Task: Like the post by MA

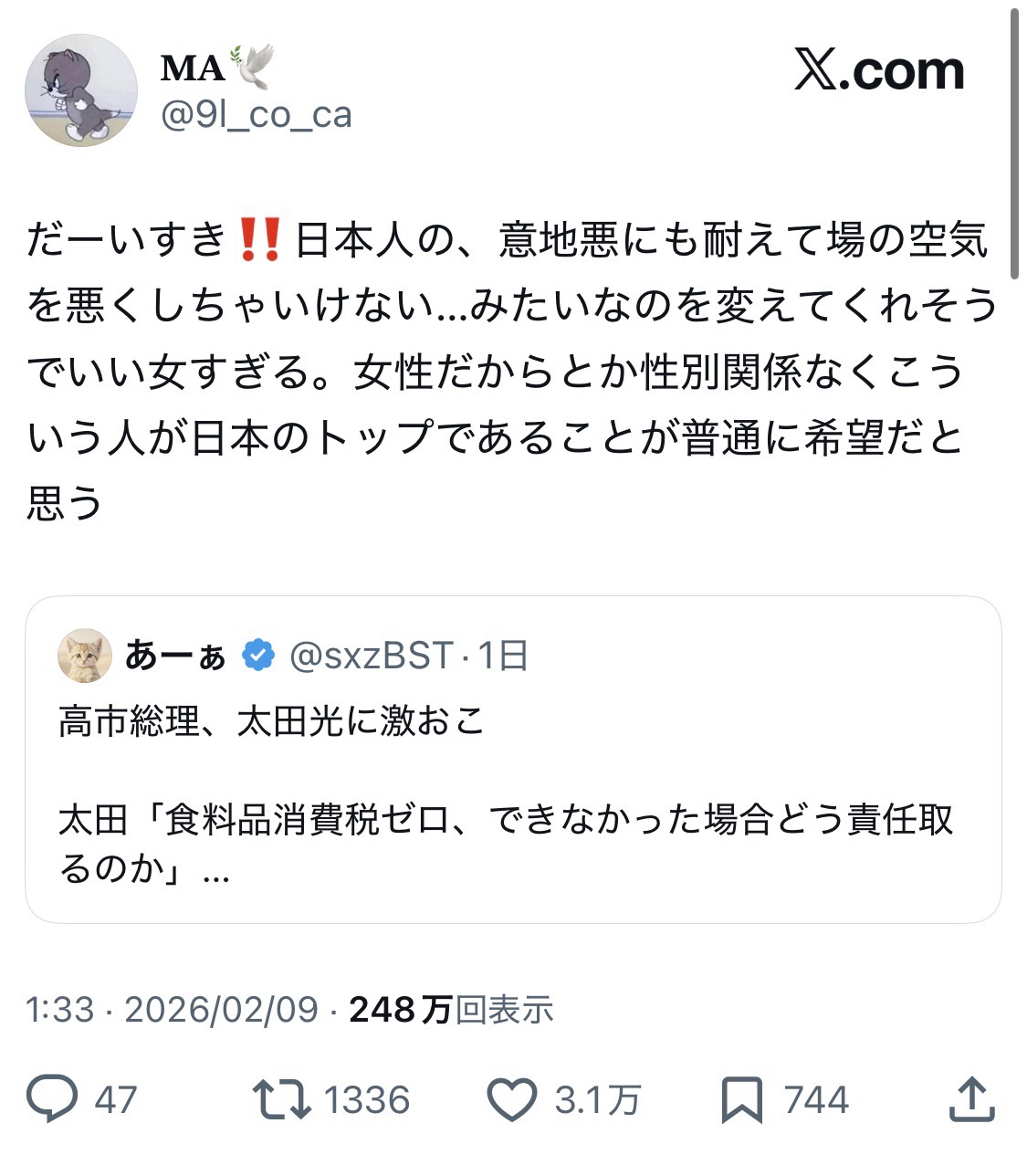Action: pos(512,1099)
